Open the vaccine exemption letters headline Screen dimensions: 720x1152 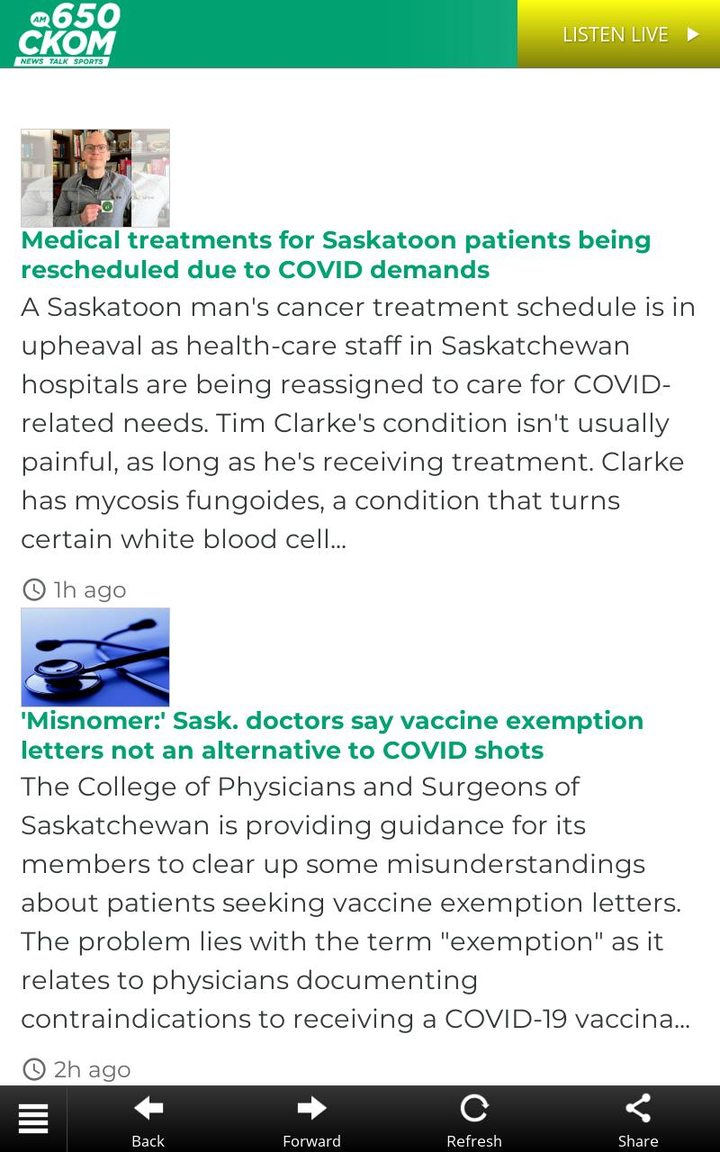[x=331, y=735]
